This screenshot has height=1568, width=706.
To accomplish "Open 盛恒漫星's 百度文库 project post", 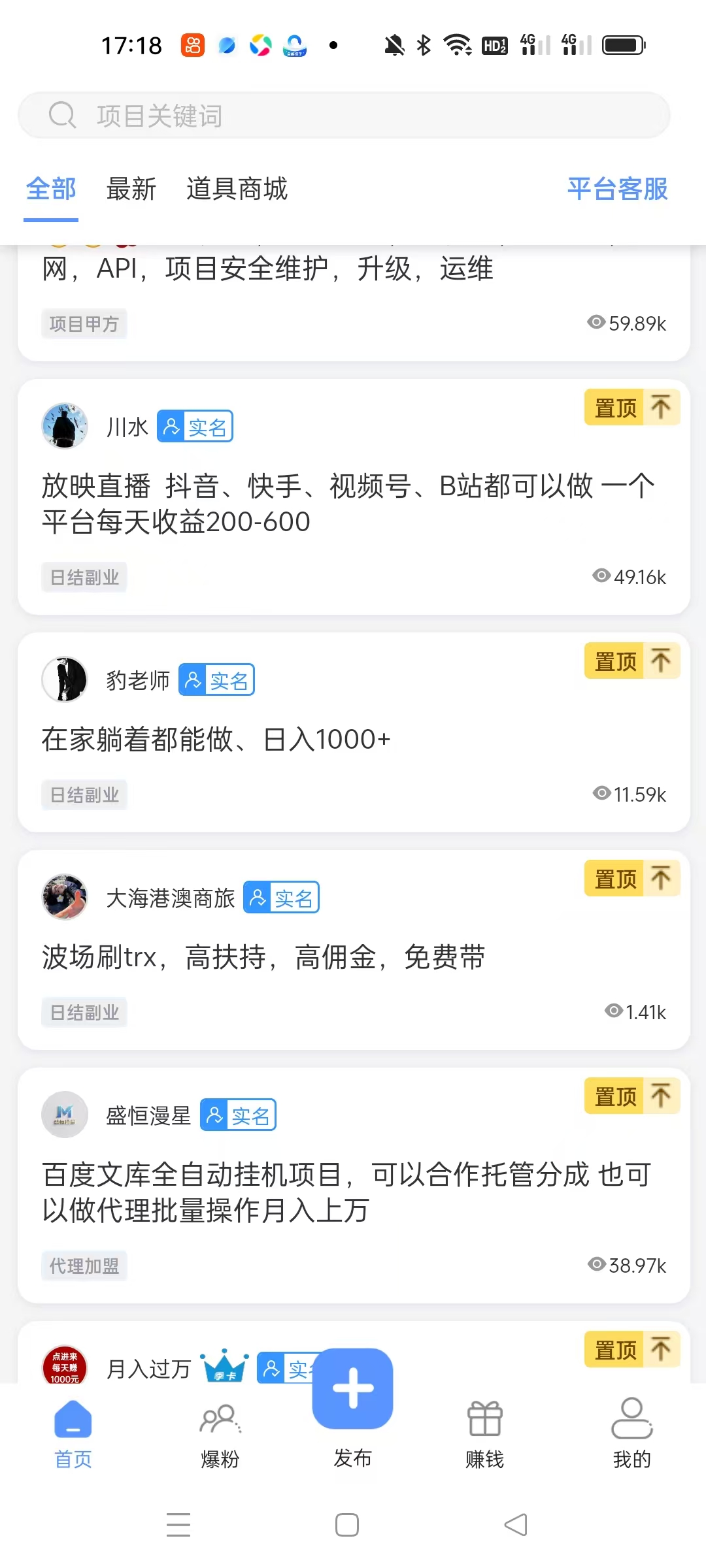I will [346, 1192].
